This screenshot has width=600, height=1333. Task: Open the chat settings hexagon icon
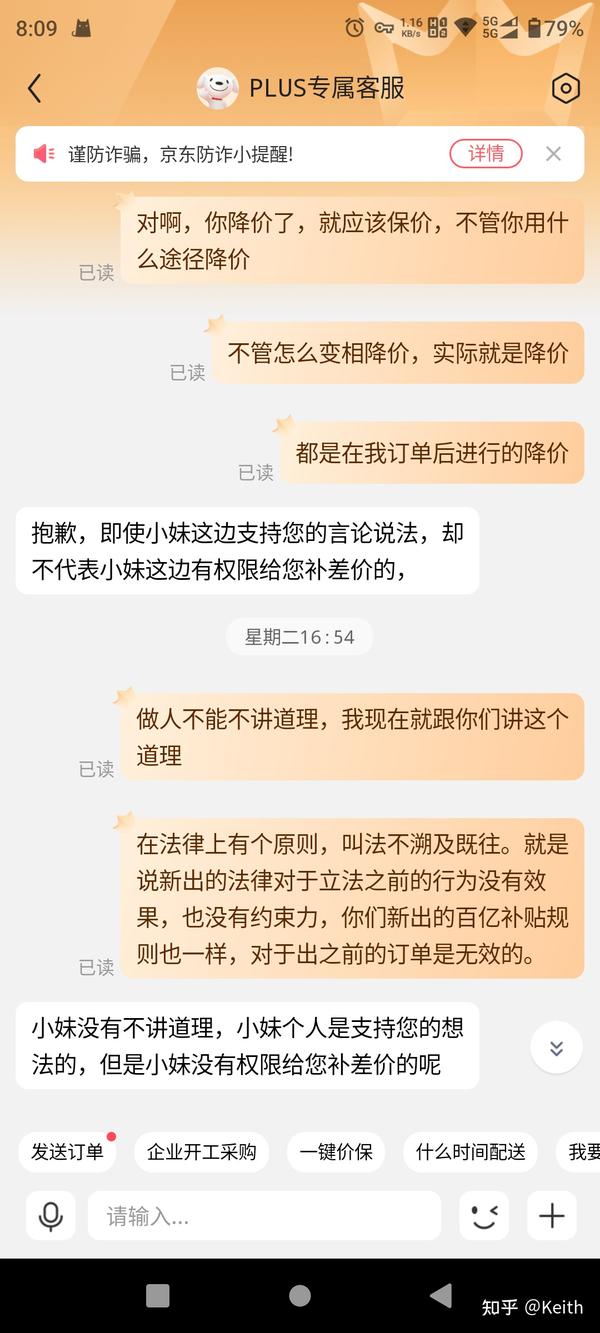point(565,88)
